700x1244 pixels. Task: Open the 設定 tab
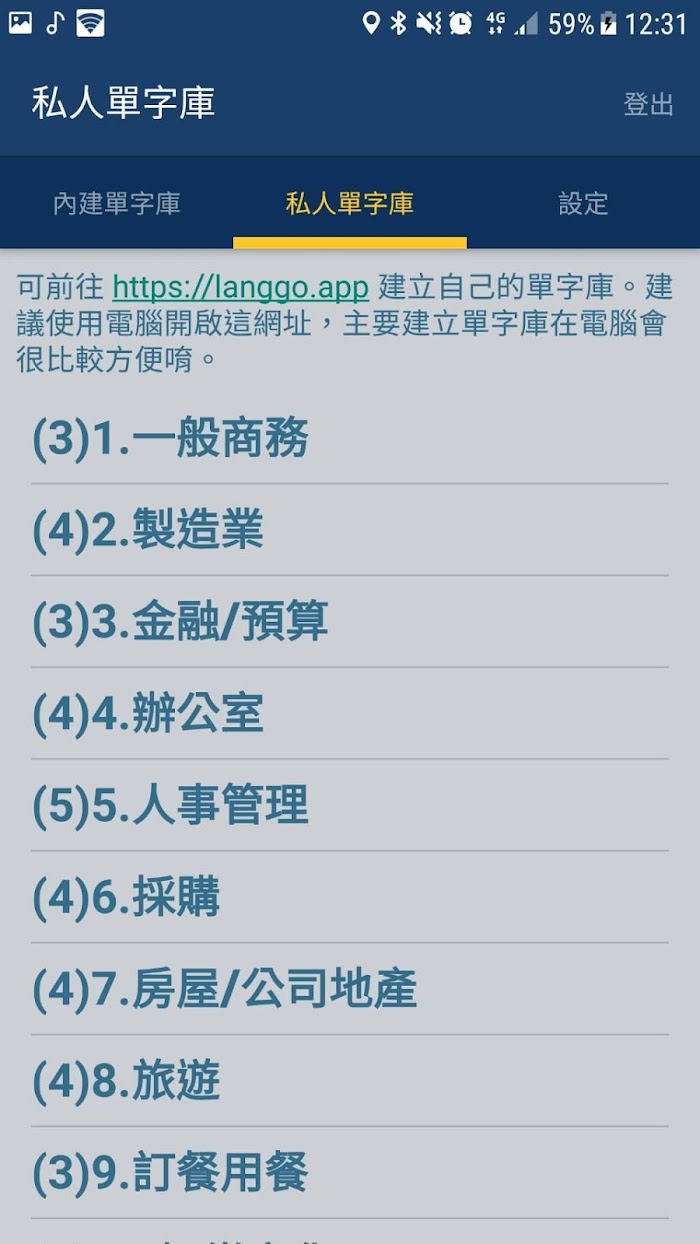[x=583, y=204]
